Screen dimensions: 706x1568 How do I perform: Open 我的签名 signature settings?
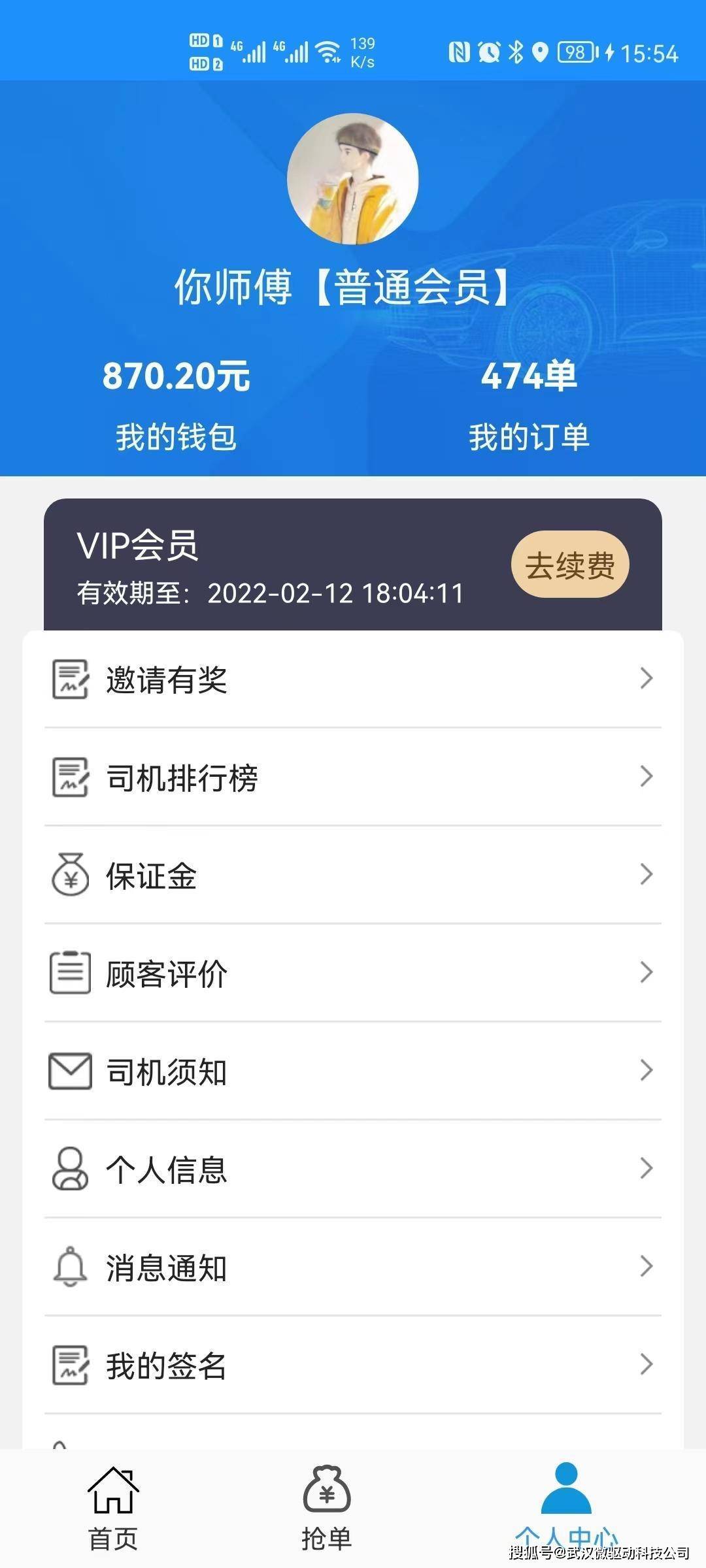[353, 1365]
